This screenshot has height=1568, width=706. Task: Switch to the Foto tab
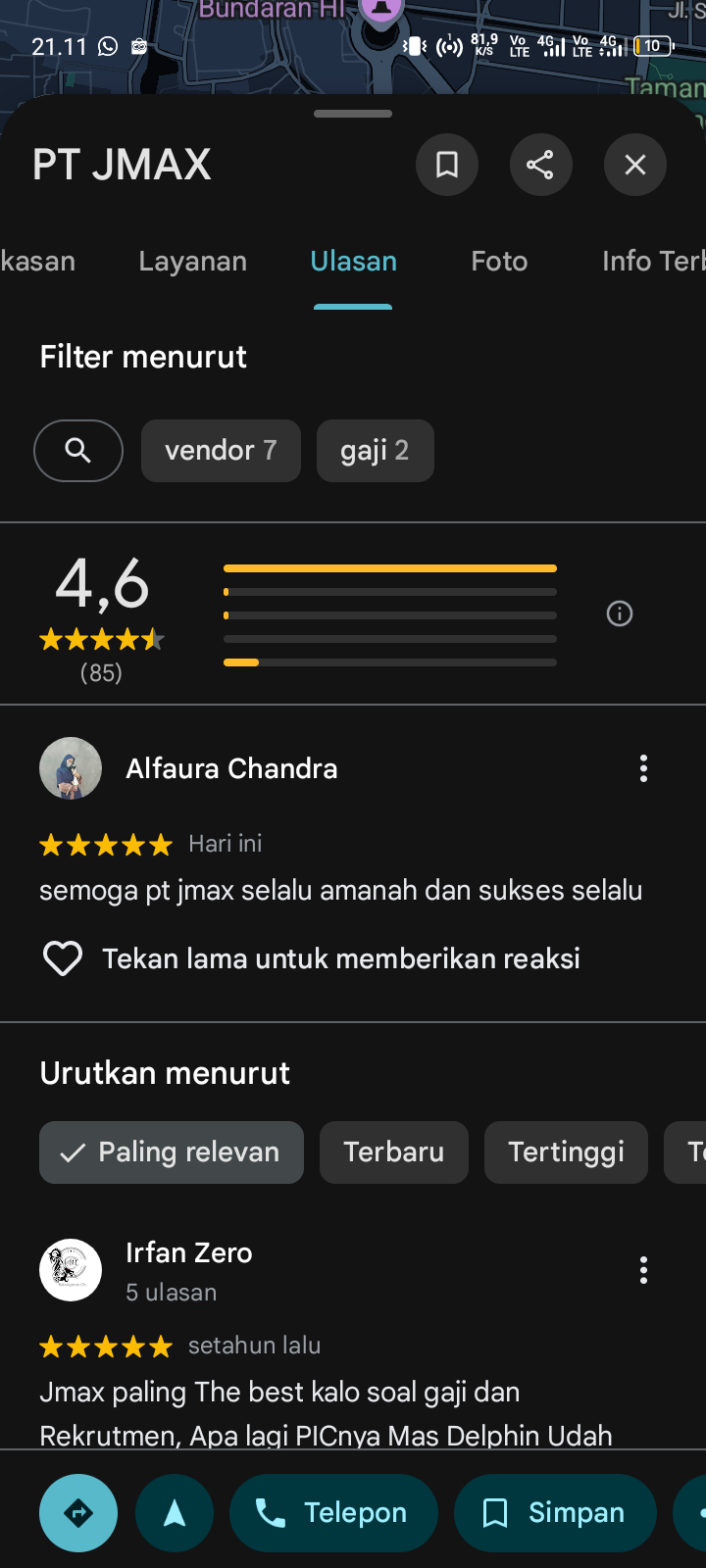[x=499, y=262]
